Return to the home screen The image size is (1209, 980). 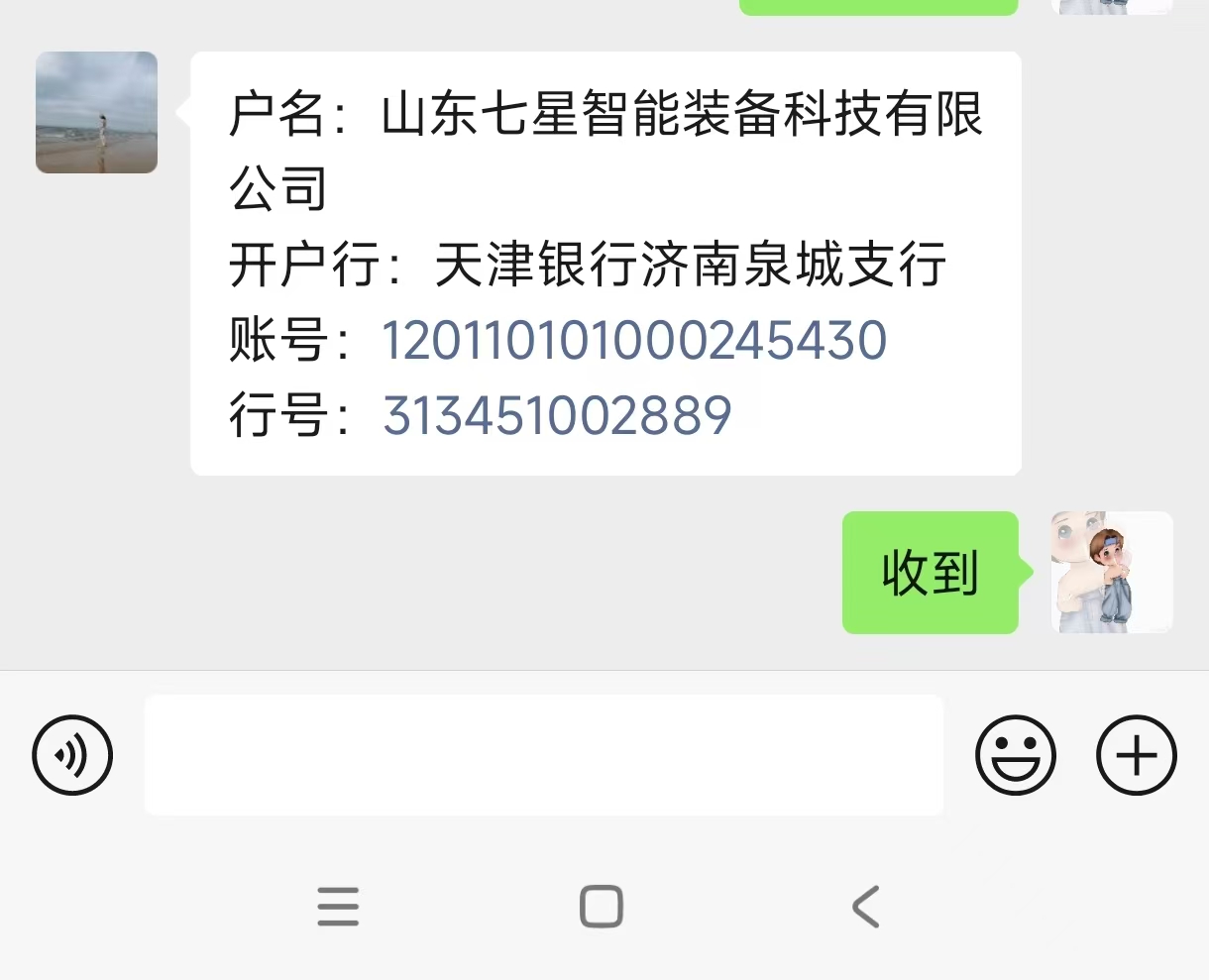coord(602,906)
